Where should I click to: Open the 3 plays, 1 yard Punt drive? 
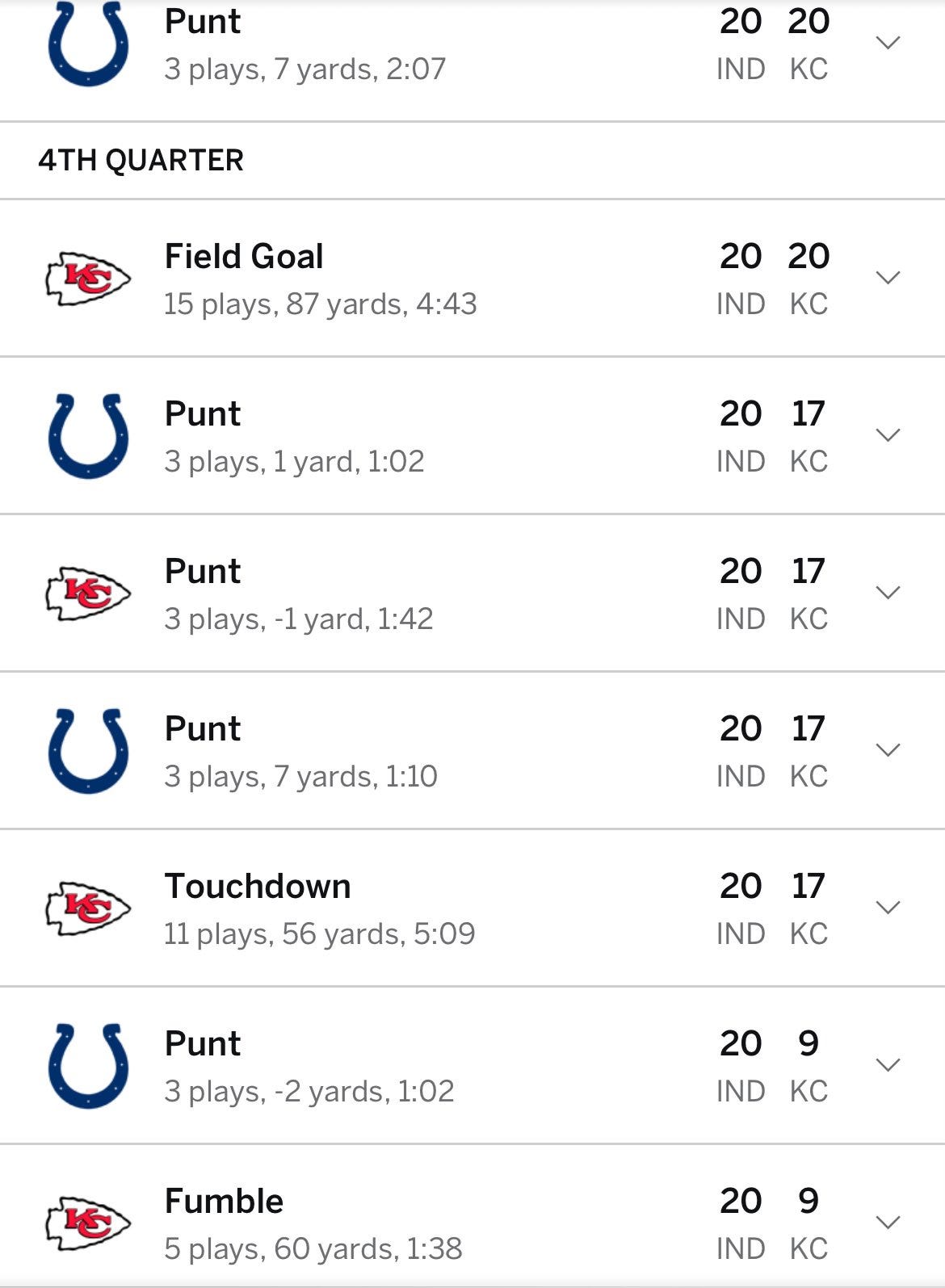888,435
